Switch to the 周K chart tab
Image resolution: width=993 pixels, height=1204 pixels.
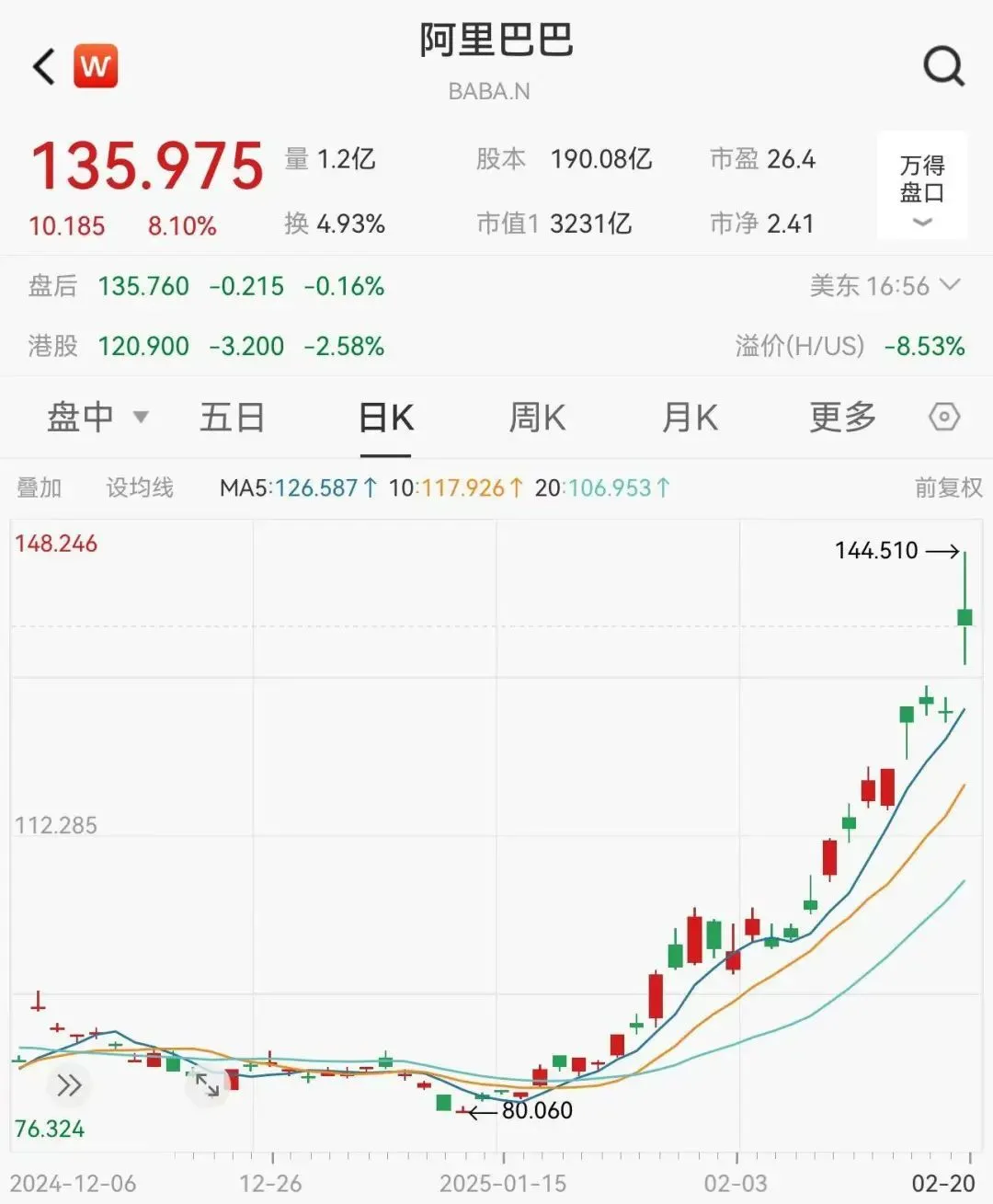[x=538, y=418]
